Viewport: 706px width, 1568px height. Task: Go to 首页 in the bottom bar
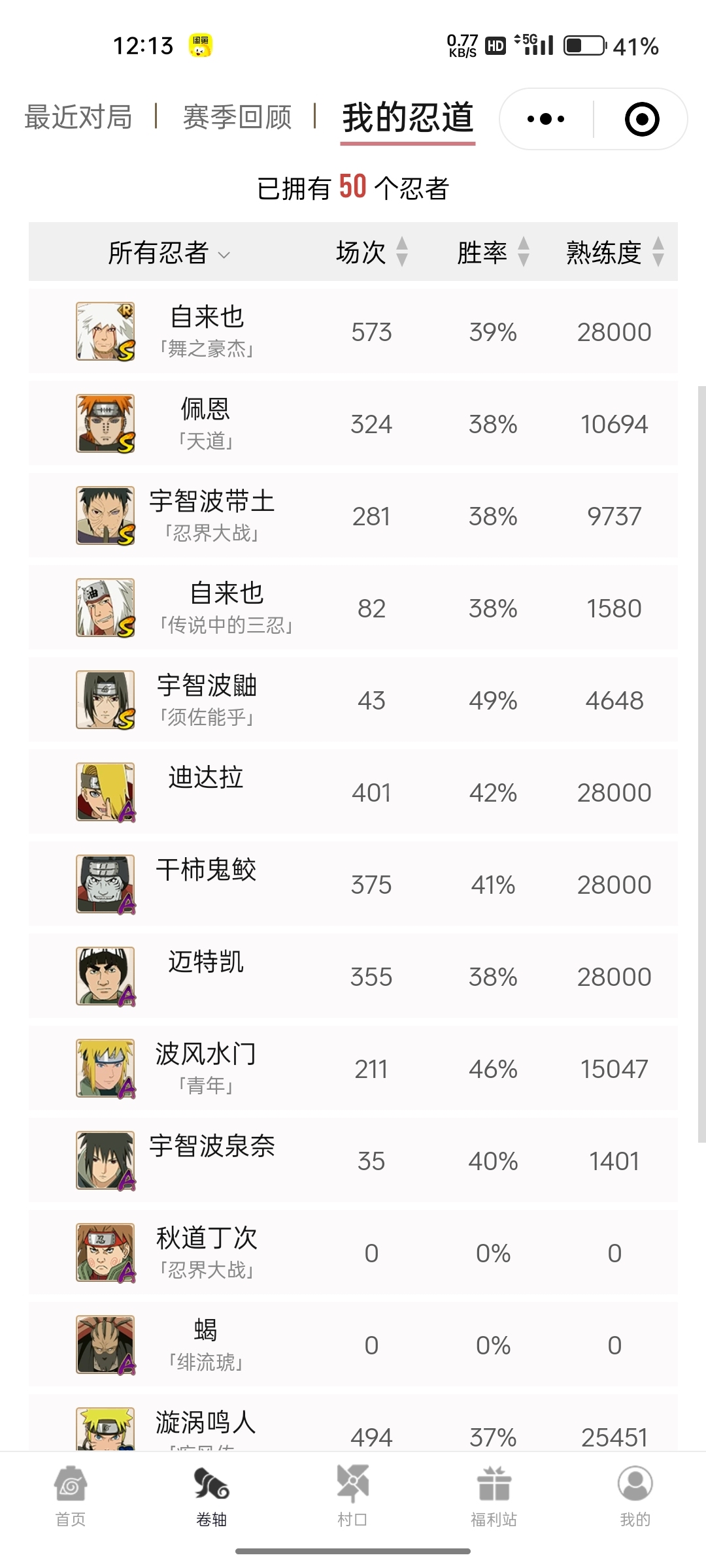pyautogui.click(x=71, y=1495)
